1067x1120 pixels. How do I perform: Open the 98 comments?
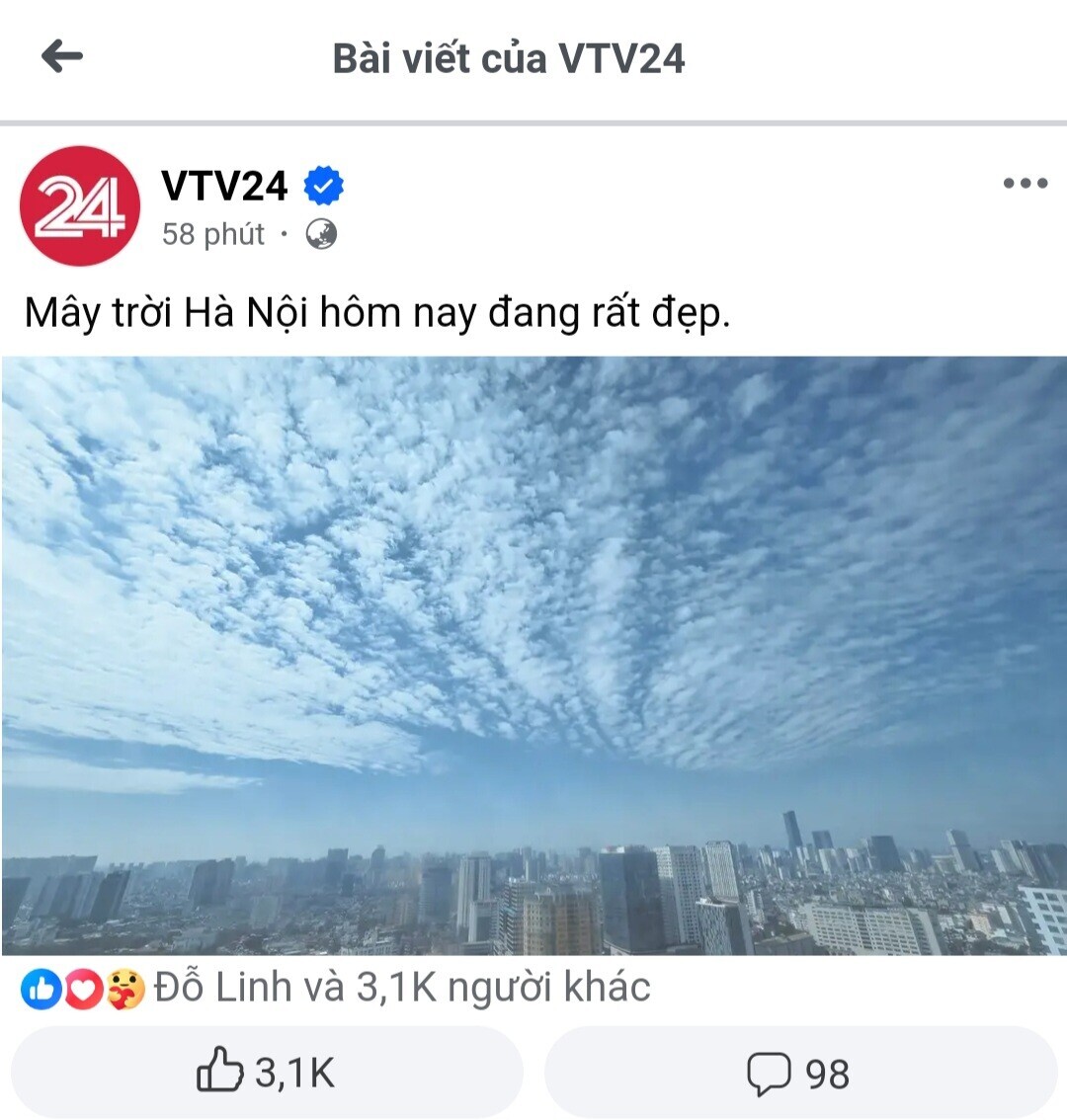[x=799, y=1073]
